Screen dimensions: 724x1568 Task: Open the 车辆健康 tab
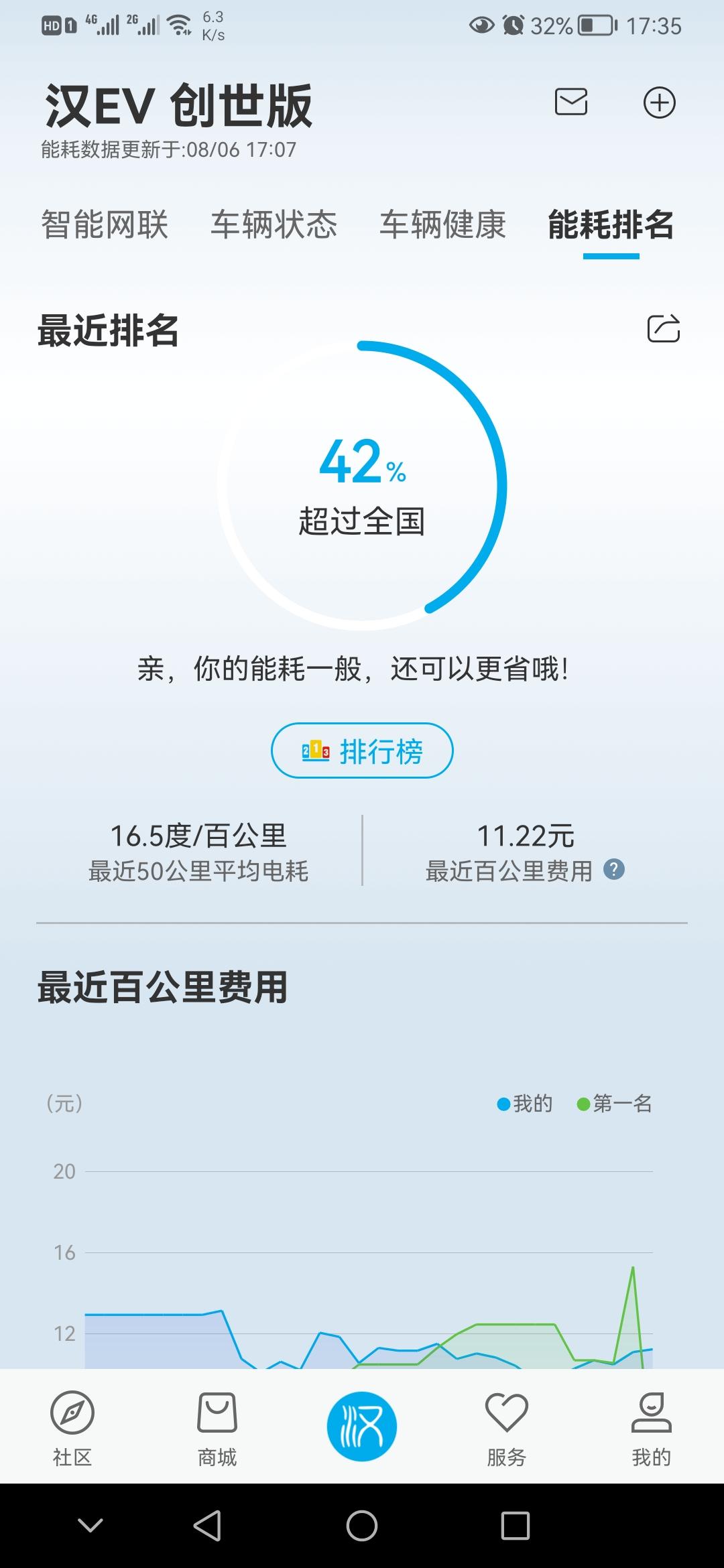click(442, 224)
